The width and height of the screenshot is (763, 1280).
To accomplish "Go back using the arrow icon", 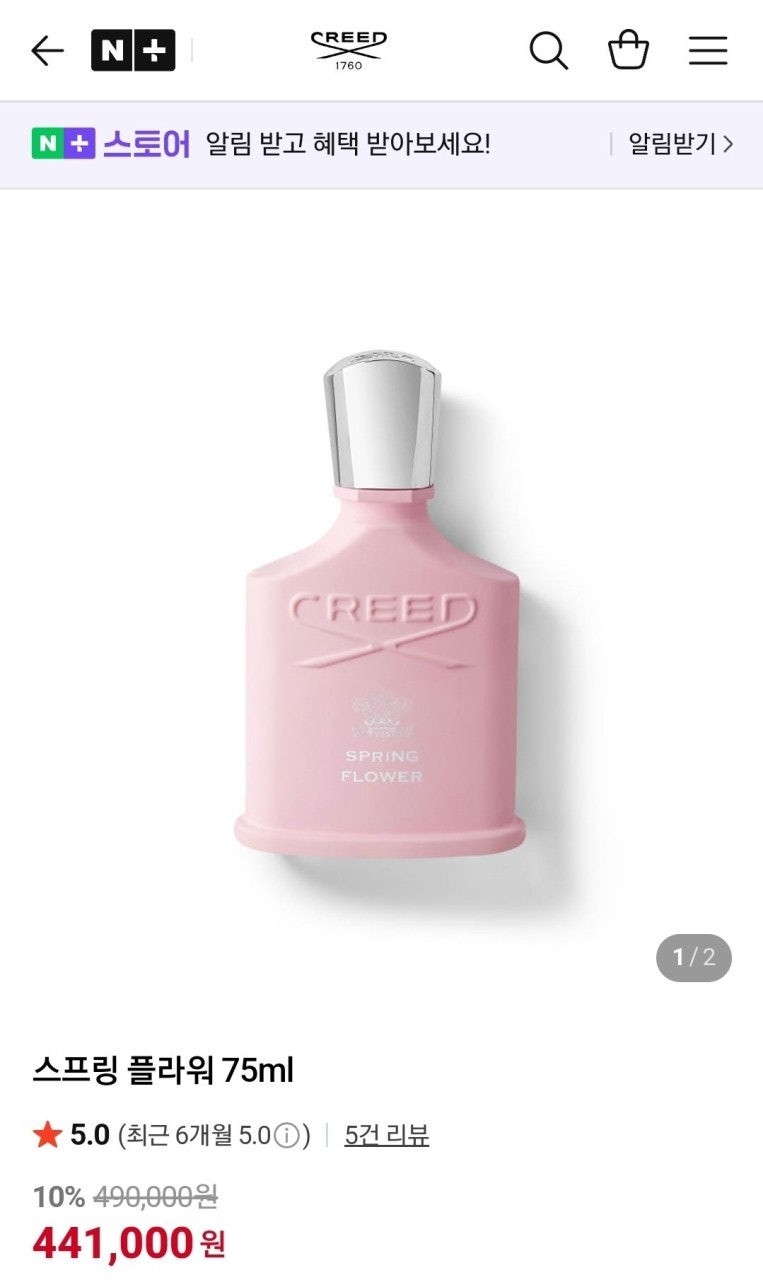I will [47, 50].
